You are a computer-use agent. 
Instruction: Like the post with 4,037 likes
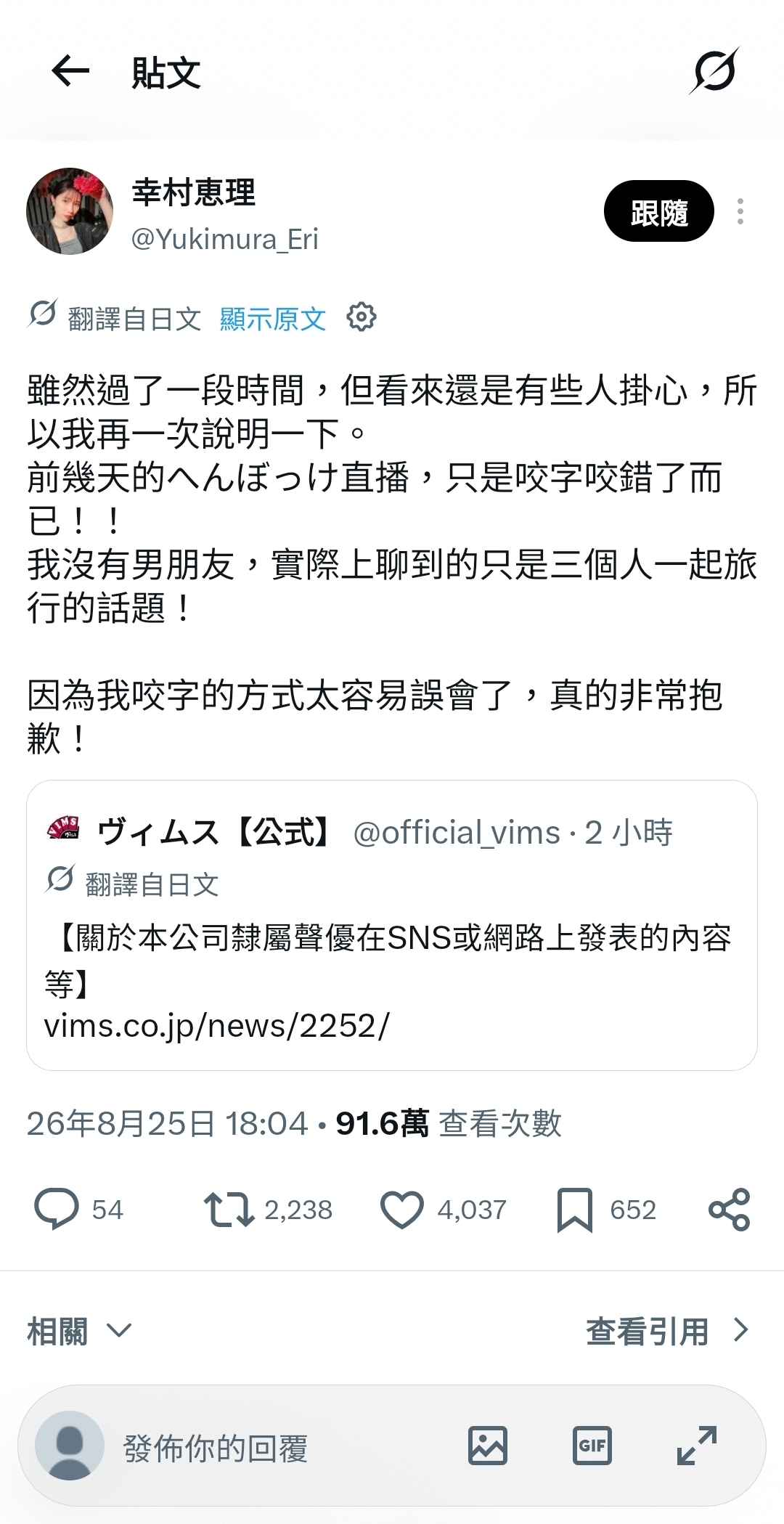[443, 1210]
